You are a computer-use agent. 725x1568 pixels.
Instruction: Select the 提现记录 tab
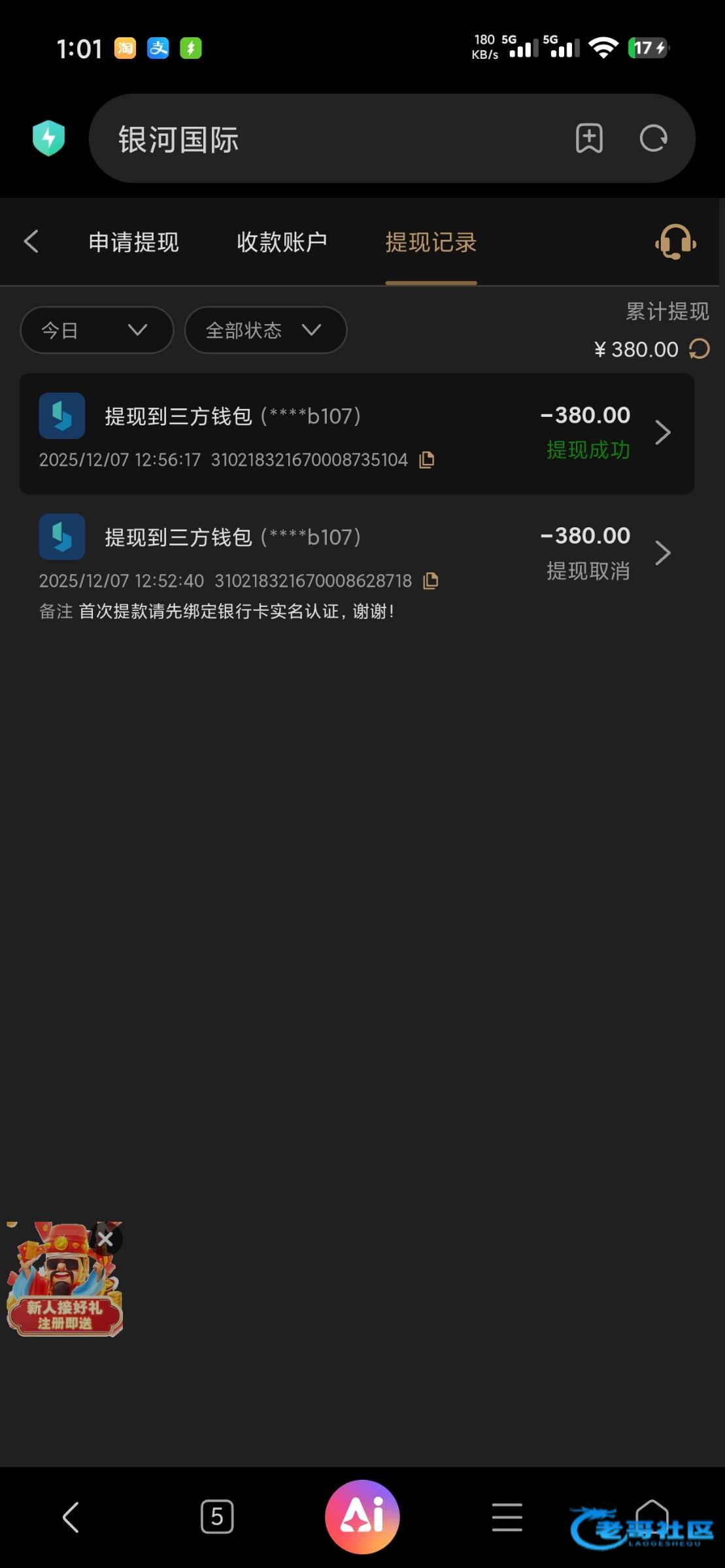pyautogui.click(x=431, y=242)
